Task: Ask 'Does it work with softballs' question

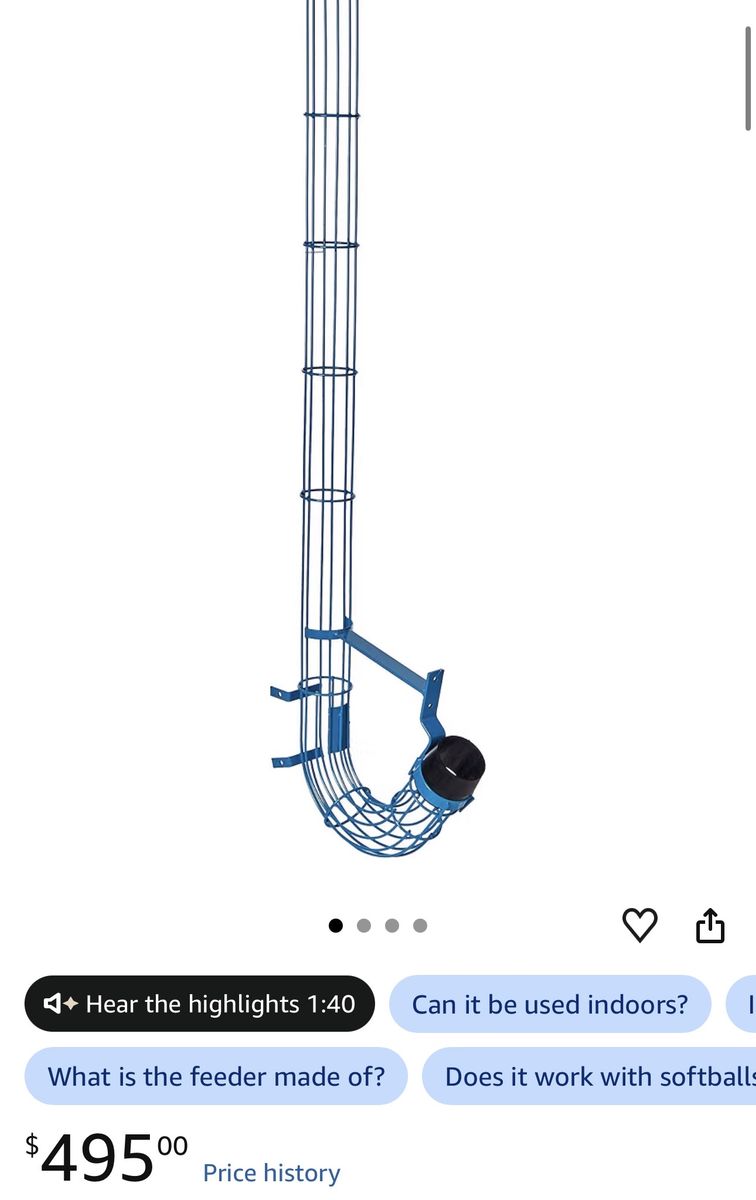Action: pyautogui.click(x=589, y=1076)
